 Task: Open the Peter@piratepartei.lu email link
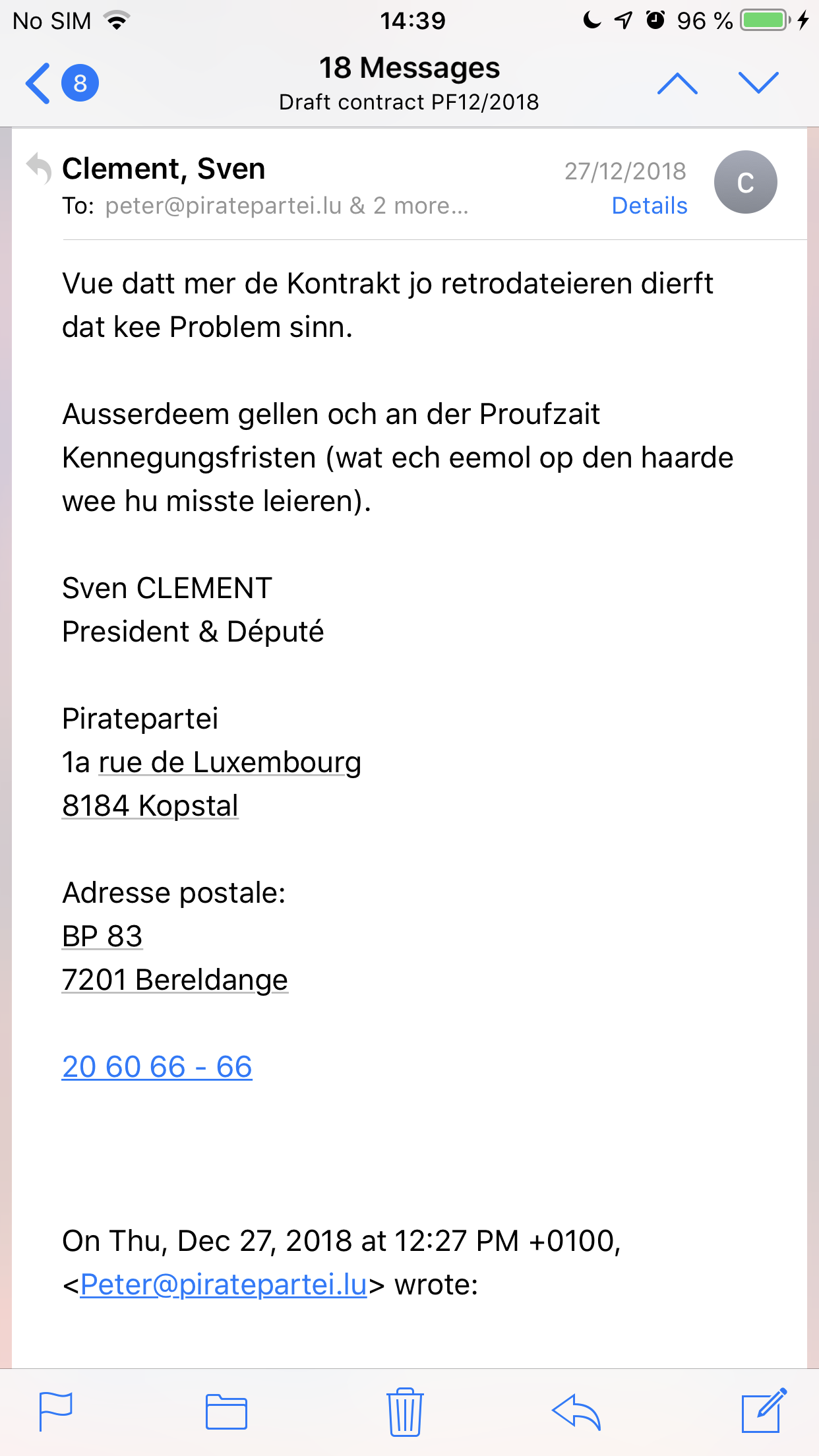click(x=224, y=1285)
